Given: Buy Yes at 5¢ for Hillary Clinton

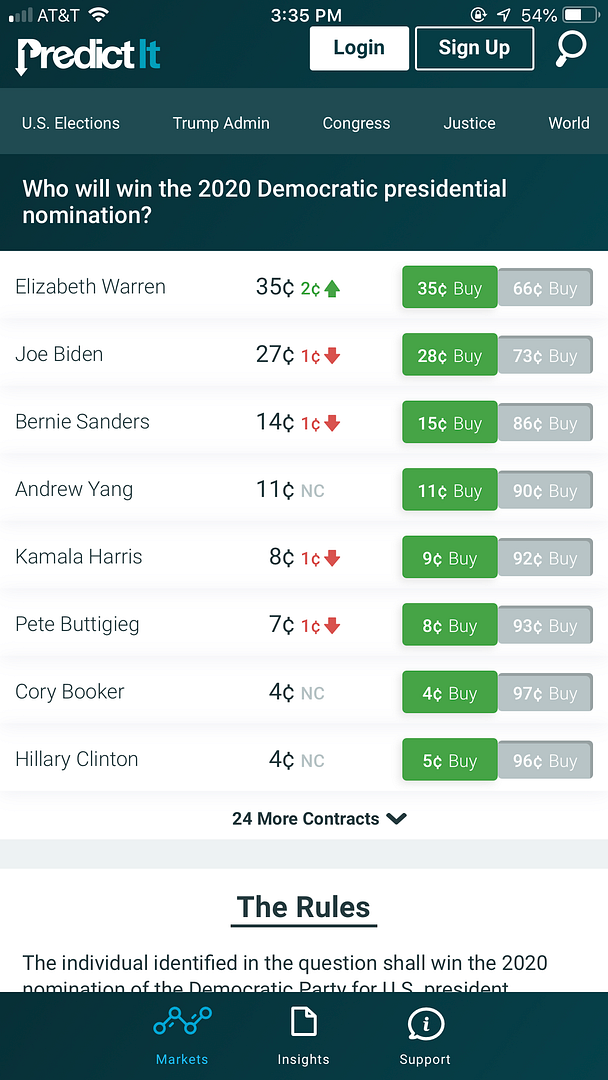Looking at the screenshot, I should coord(449,761).
